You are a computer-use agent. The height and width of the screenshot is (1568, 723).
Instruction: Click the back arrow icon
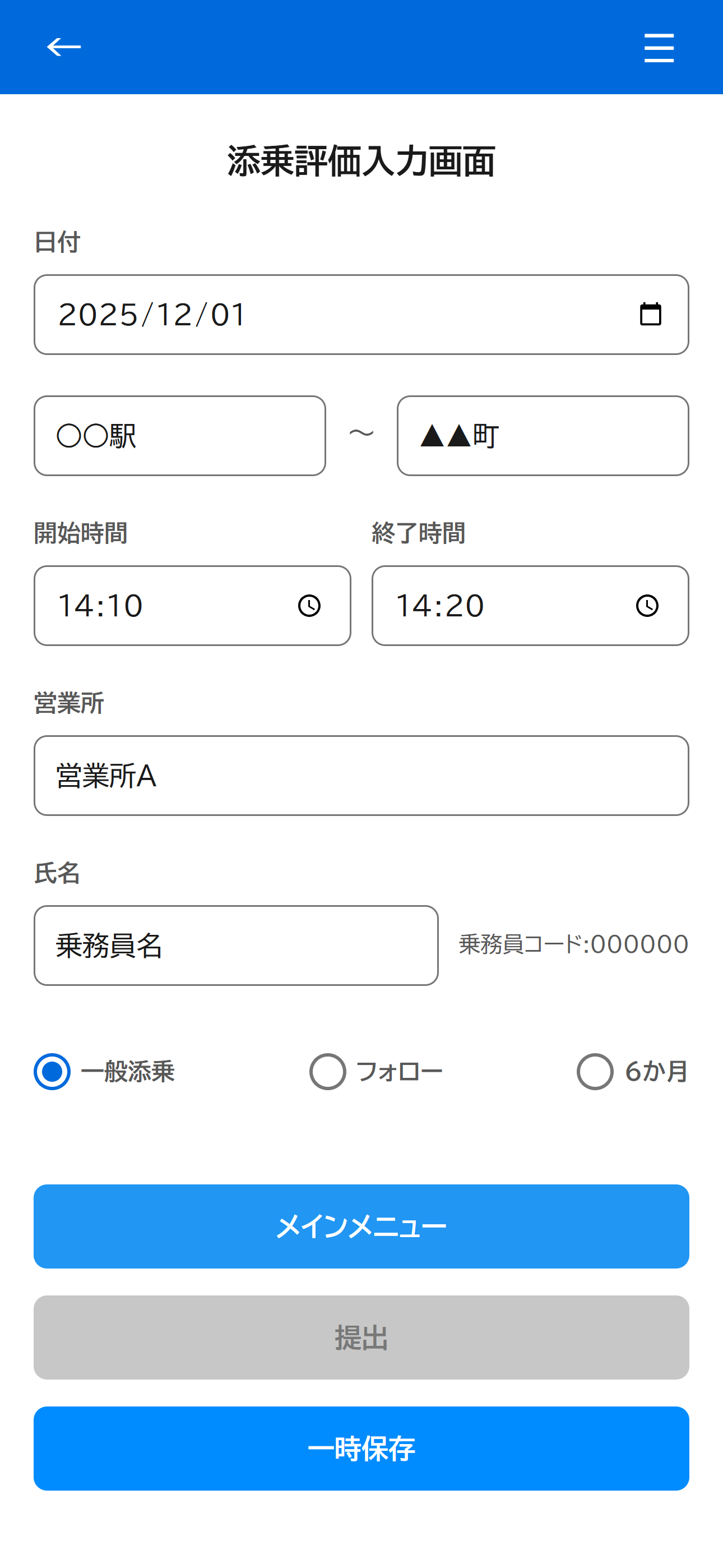click(x=63, y=47)
